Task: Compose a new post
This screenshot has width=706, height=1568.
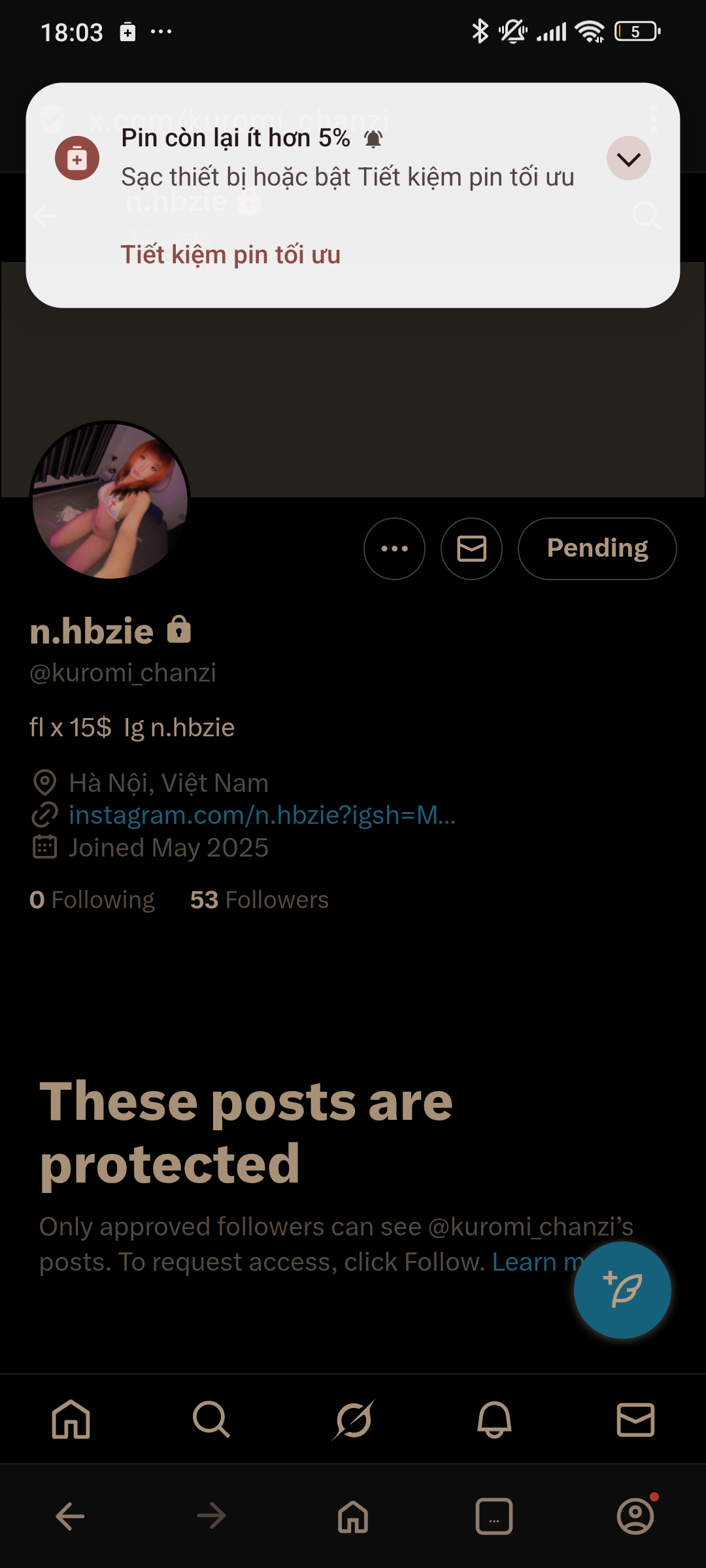Action: click(x=622, y=1290)
